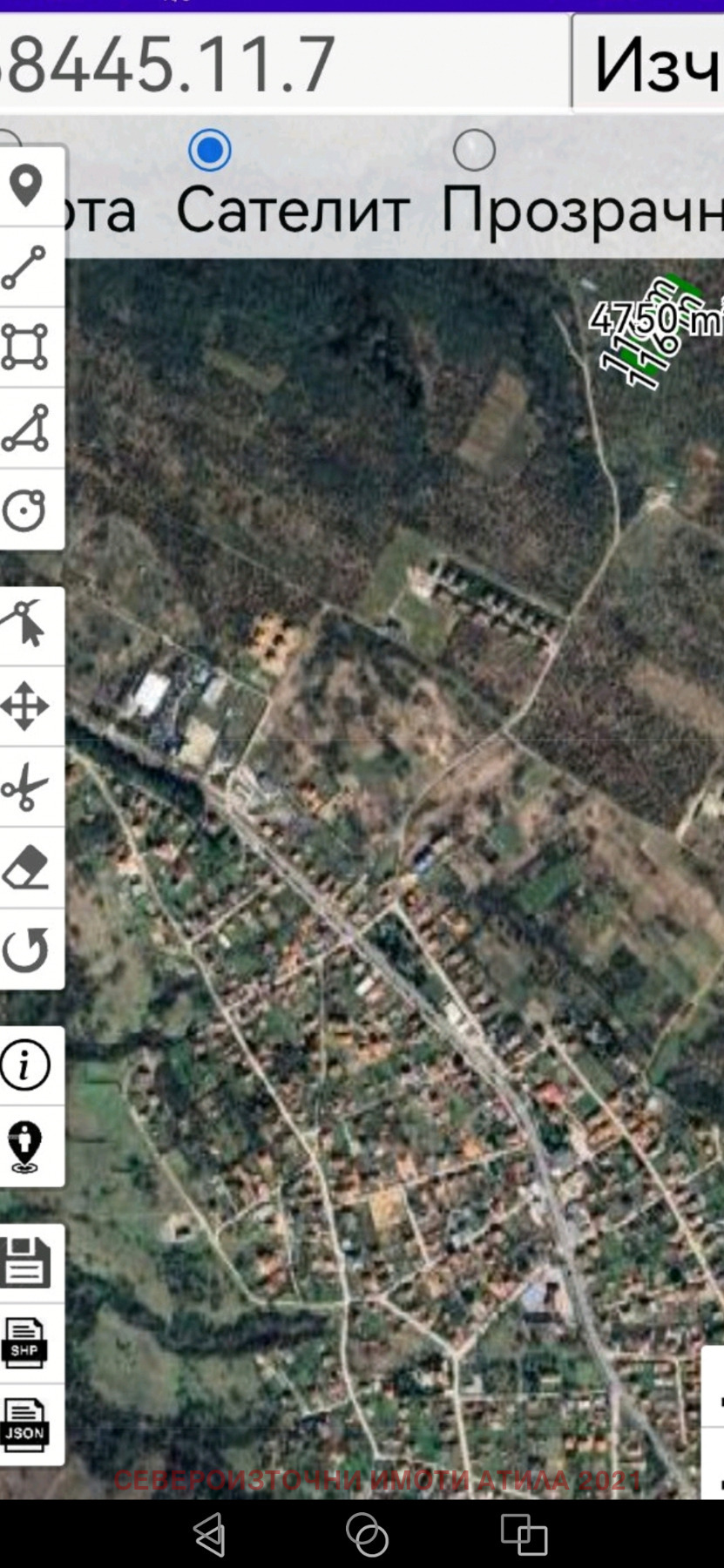This screenshot has height=1568, width=724.
Task: Choose the draw polygon tool
Action: point(25,428)
